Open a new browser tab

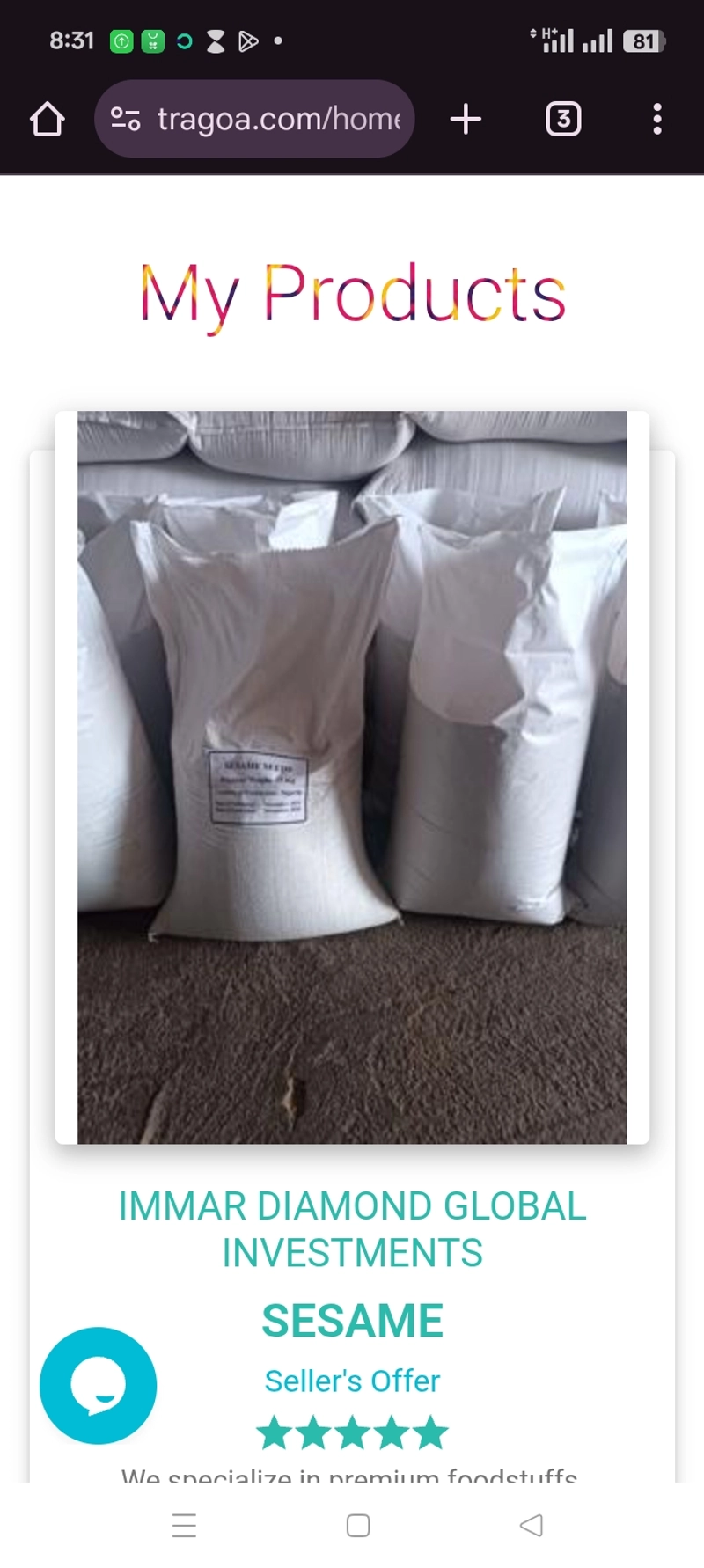pyautogui.click(x=466, y=119)
